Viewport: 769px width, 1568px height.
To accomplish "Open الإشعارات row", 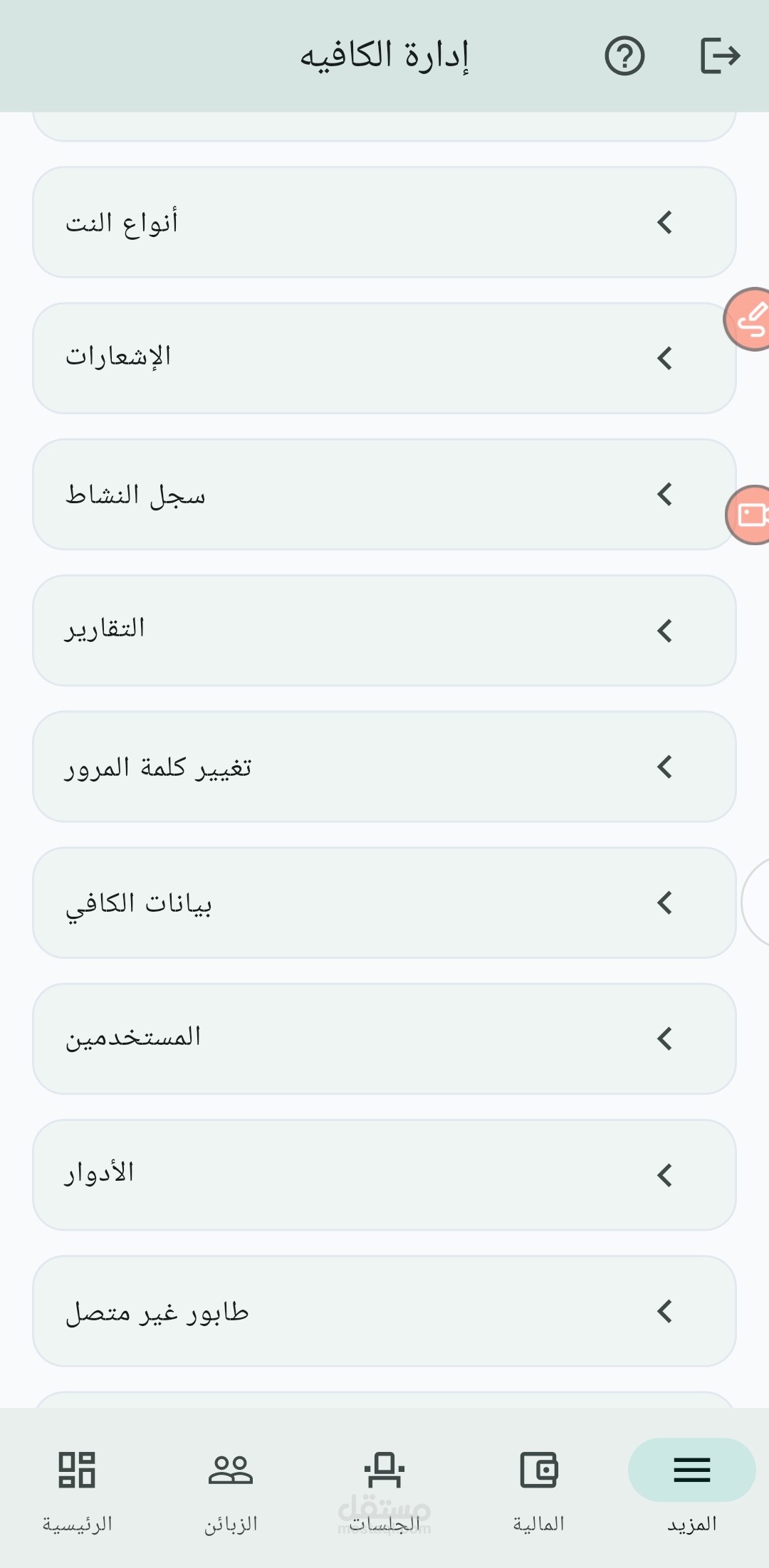I will click(x=384, y=358).
